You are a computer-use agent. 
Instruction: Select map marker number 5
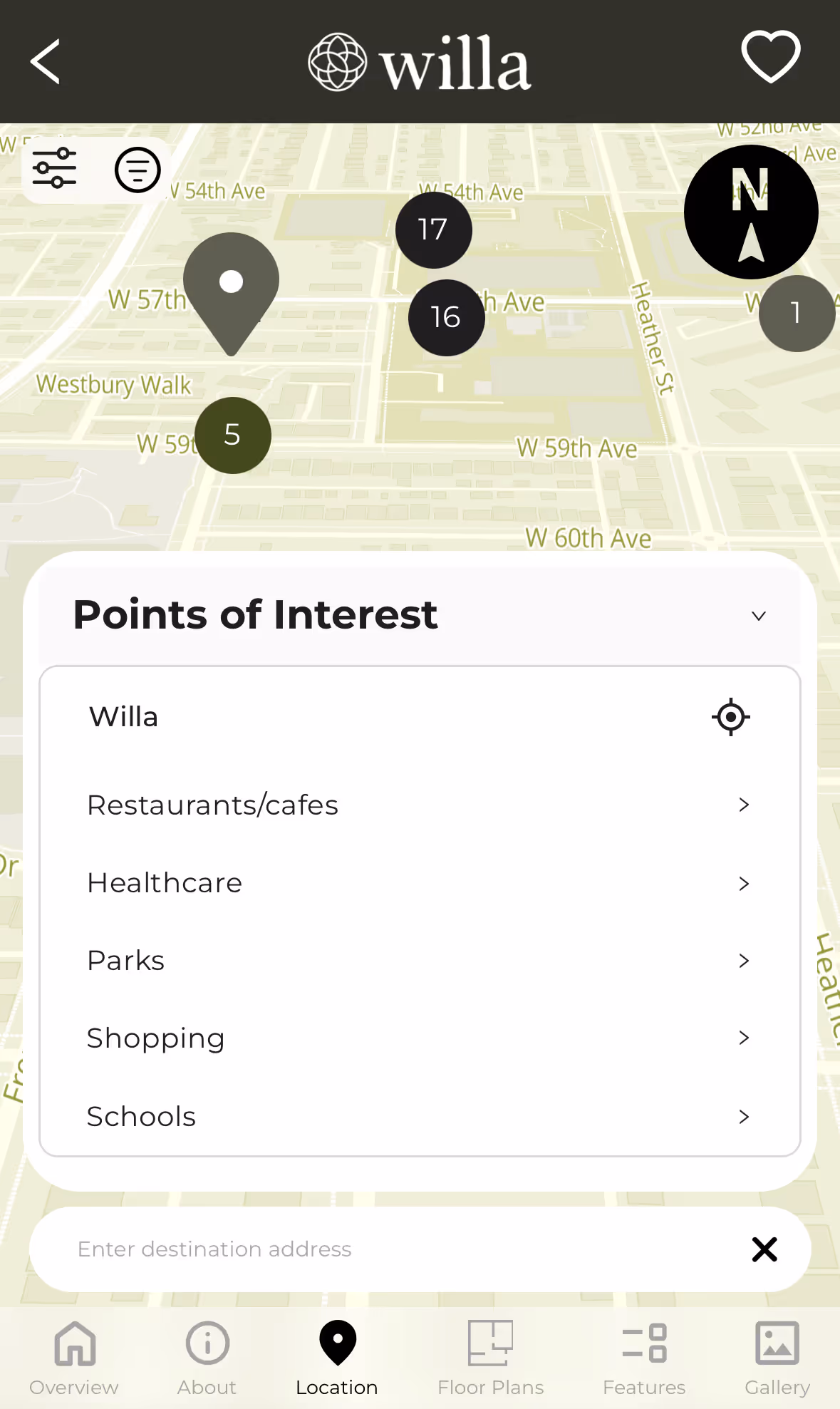coord(232,435)
